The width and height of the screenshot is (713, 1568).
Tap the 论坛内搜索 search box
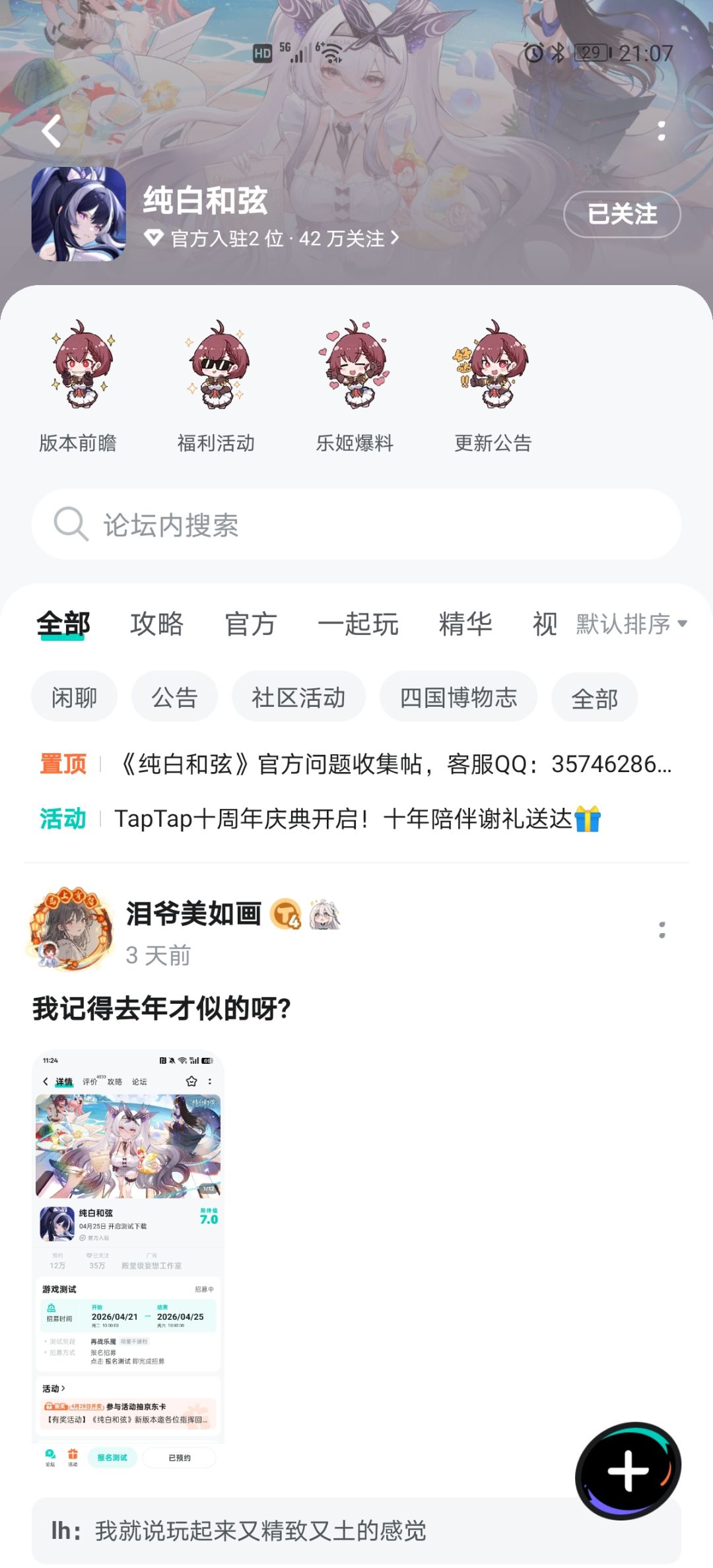click(x=356, y=525)
